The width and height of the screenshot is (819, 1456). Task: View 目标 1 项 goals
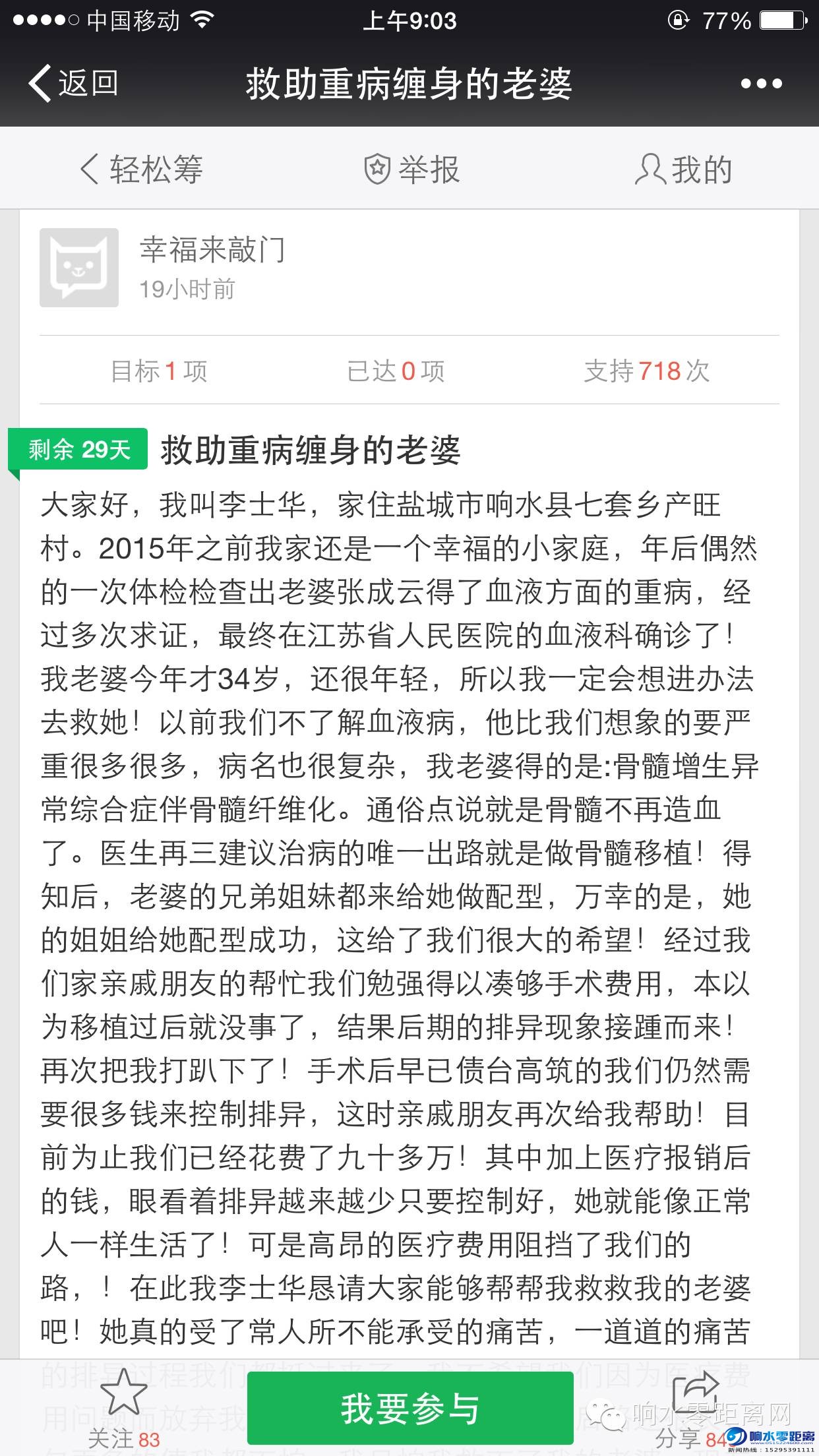click(159, 371)
